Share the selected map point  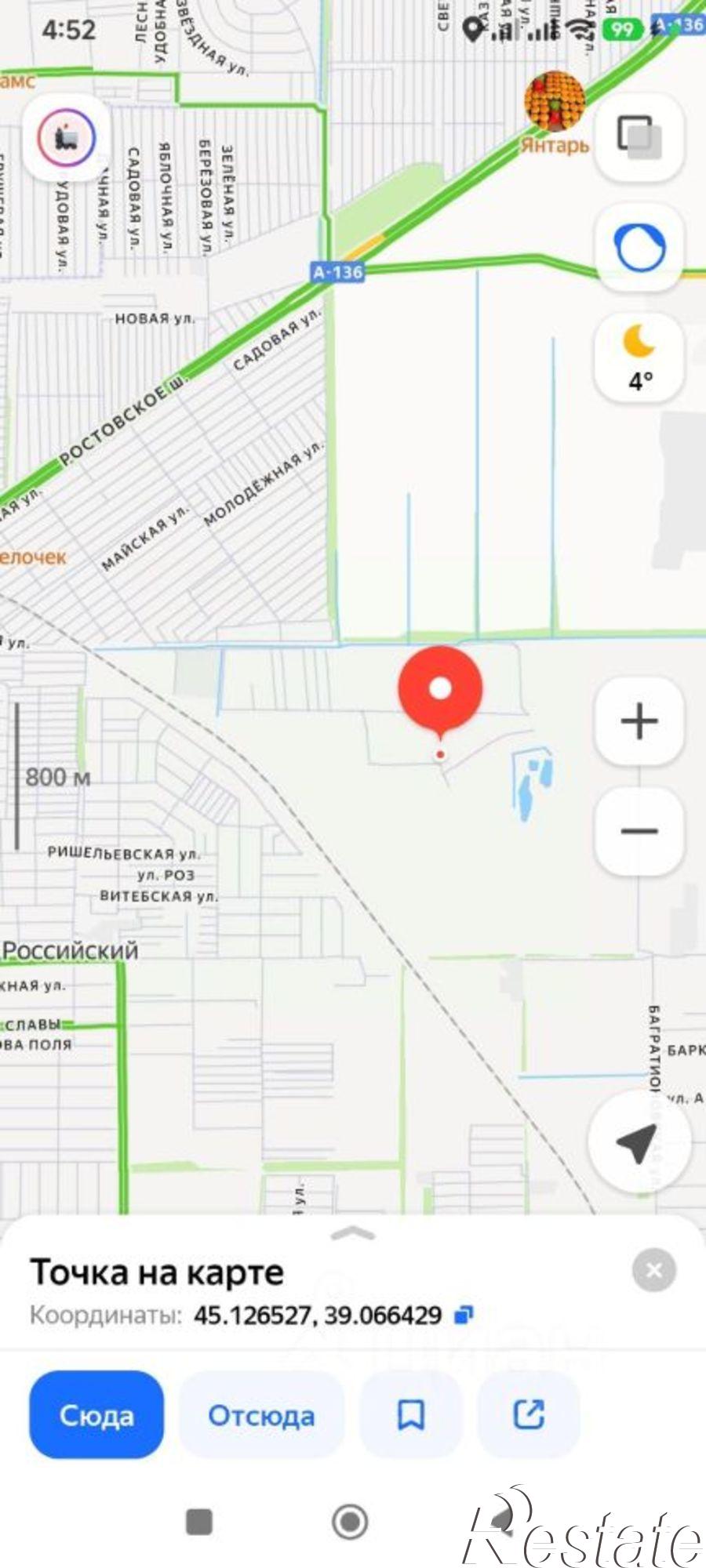529,1415
